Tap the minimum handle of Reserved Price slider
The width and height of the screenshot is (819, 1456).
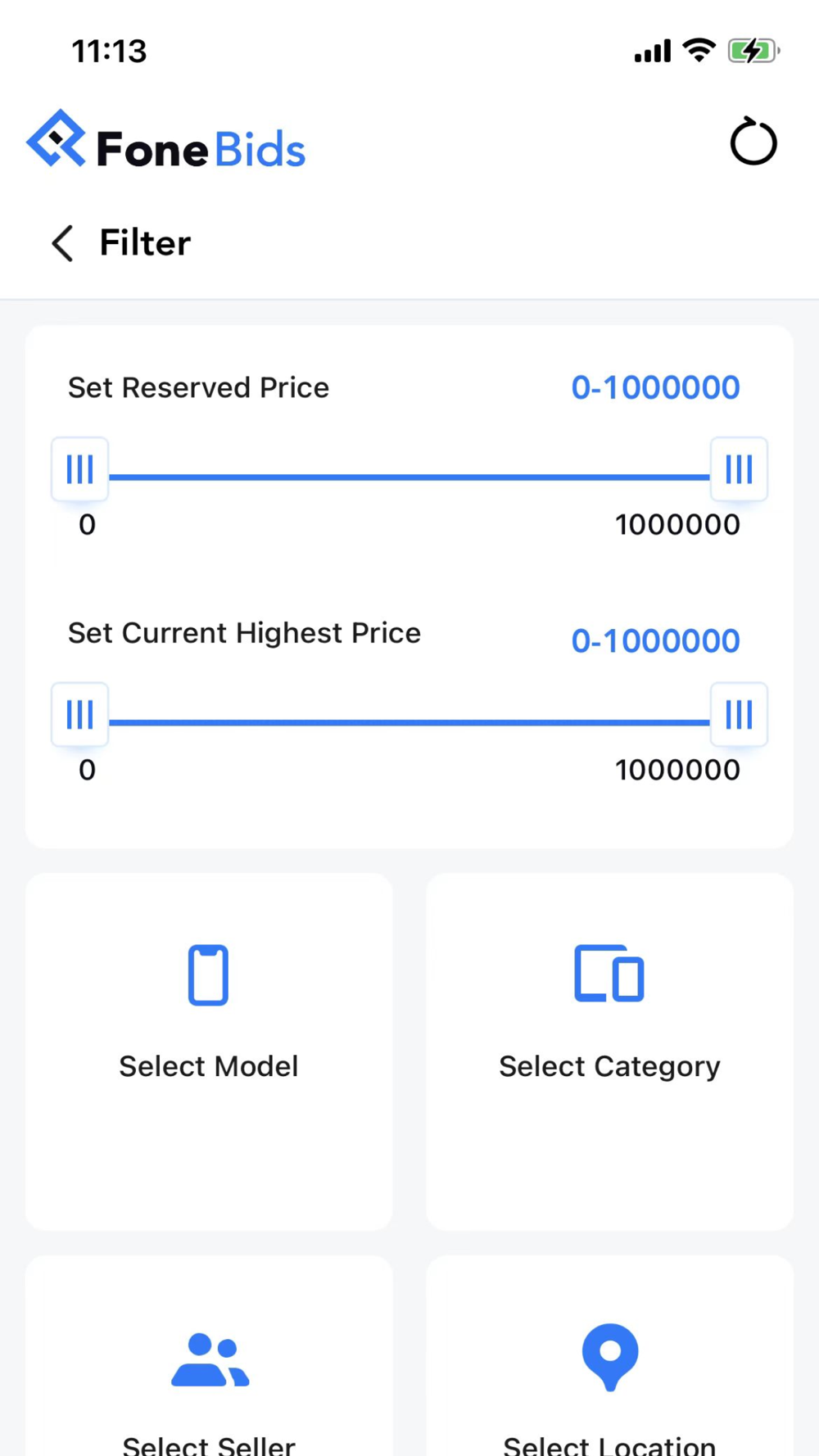79,469
